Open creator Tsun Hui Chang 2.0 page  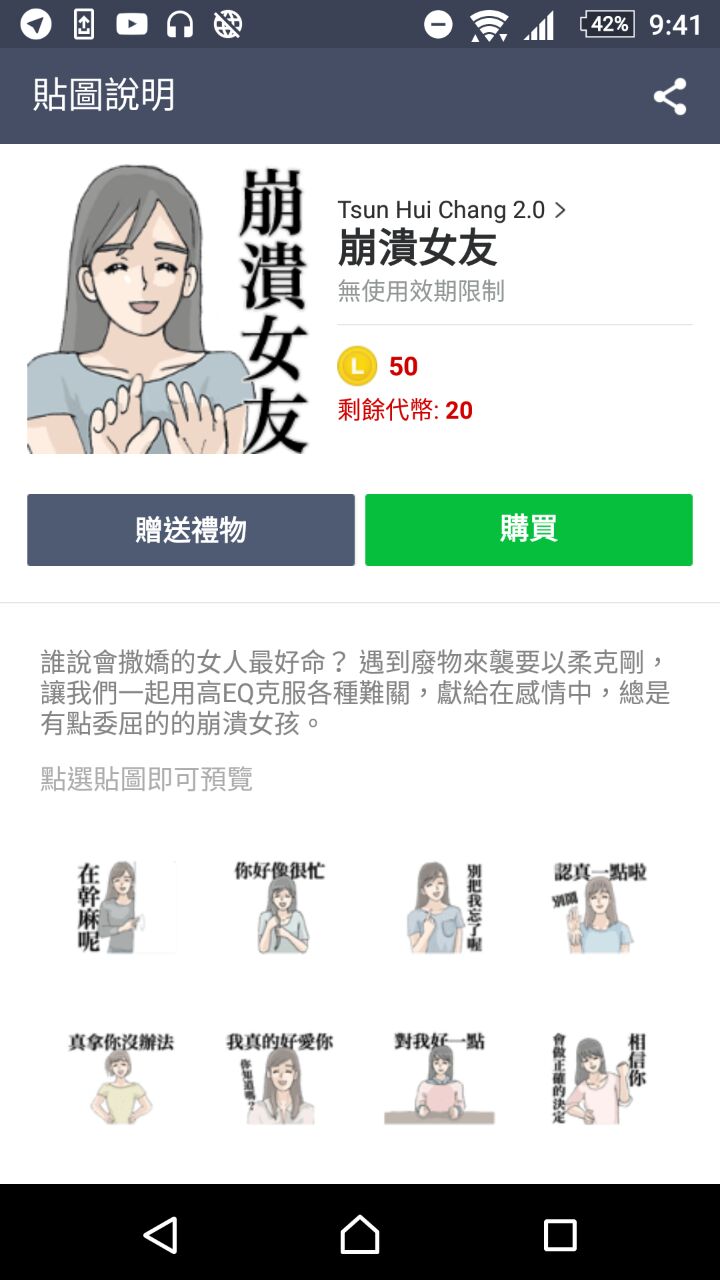coord(452,210)
